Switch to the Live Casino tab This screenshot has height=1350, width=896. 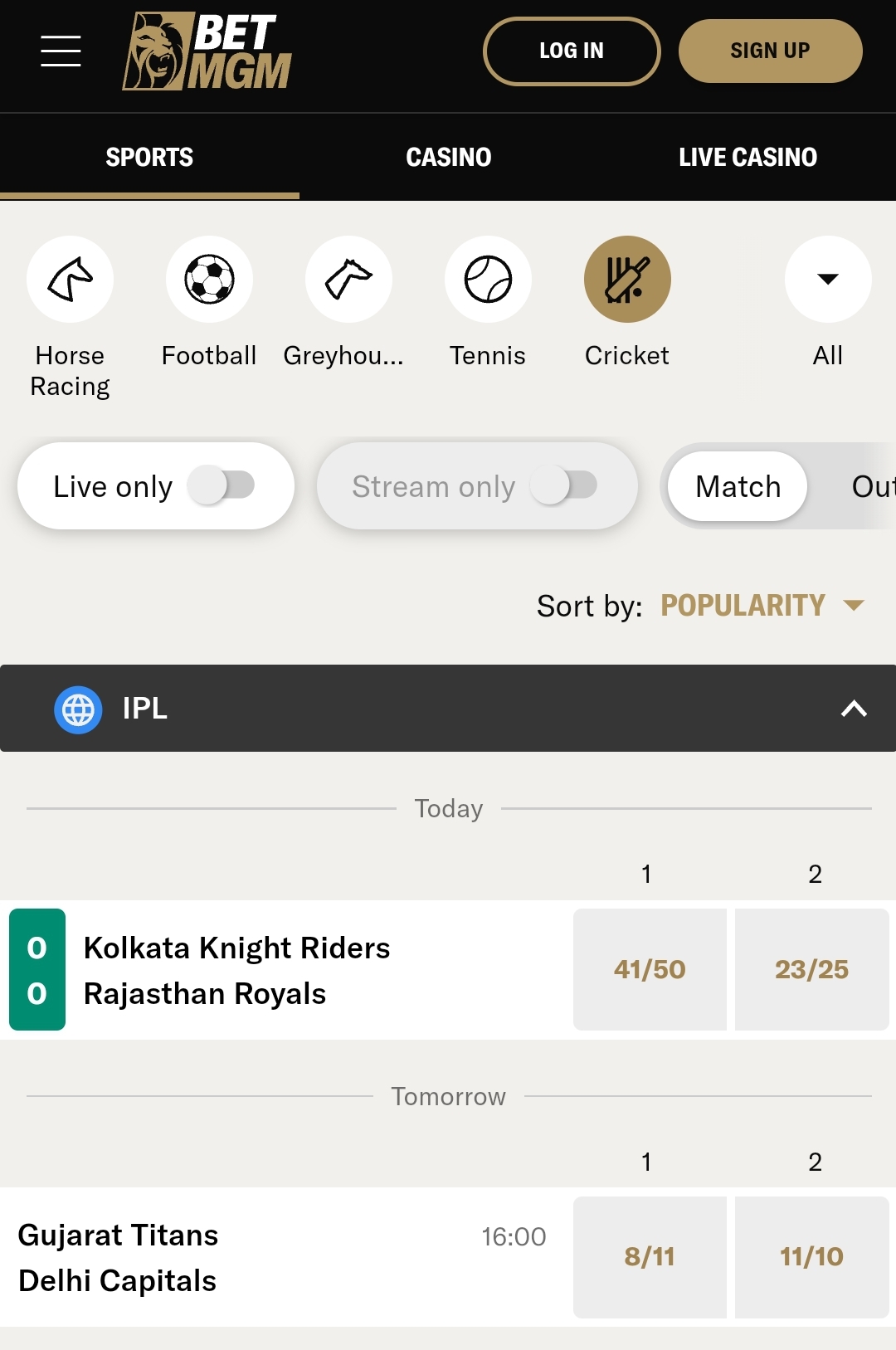click(748, 156)
